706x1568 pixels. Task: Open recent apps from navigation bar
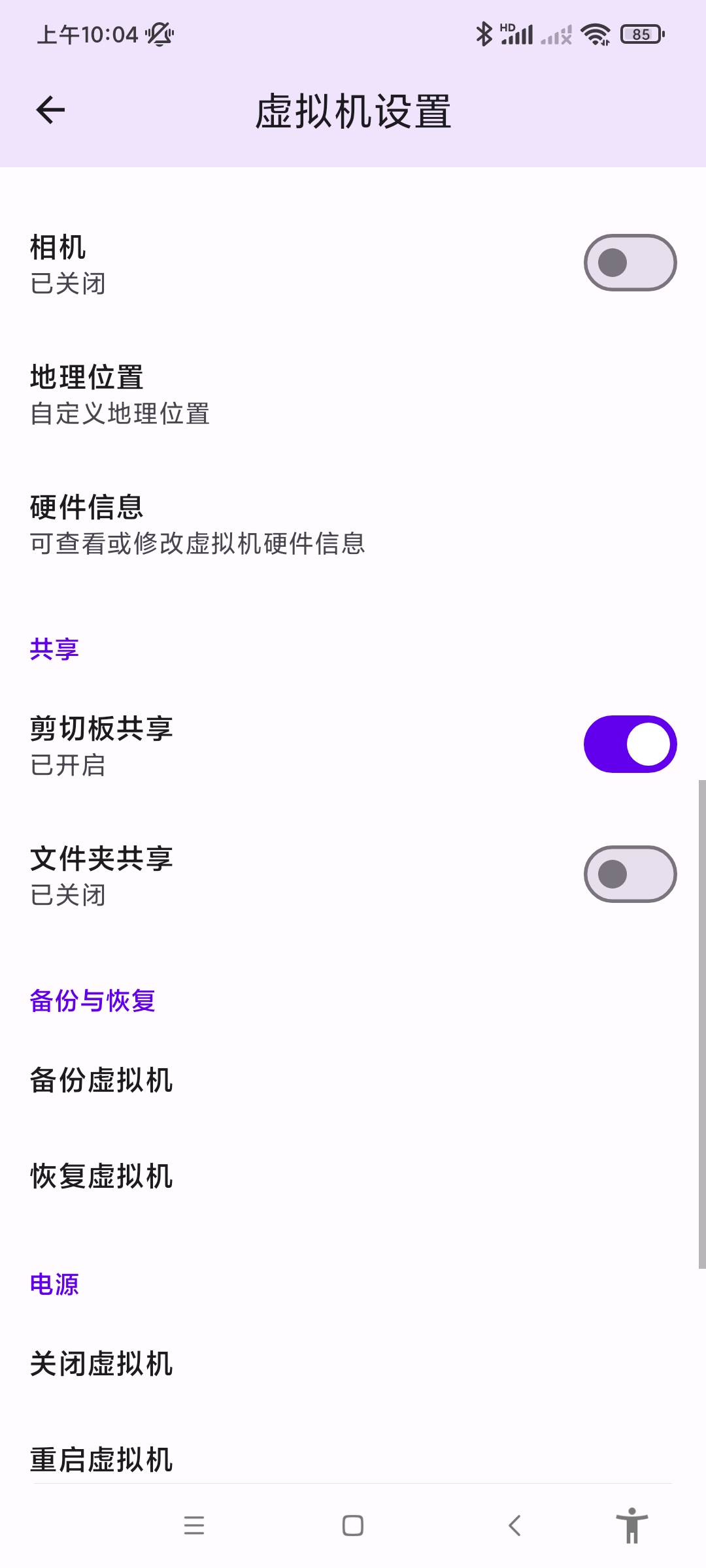[x=194, y=1526]
